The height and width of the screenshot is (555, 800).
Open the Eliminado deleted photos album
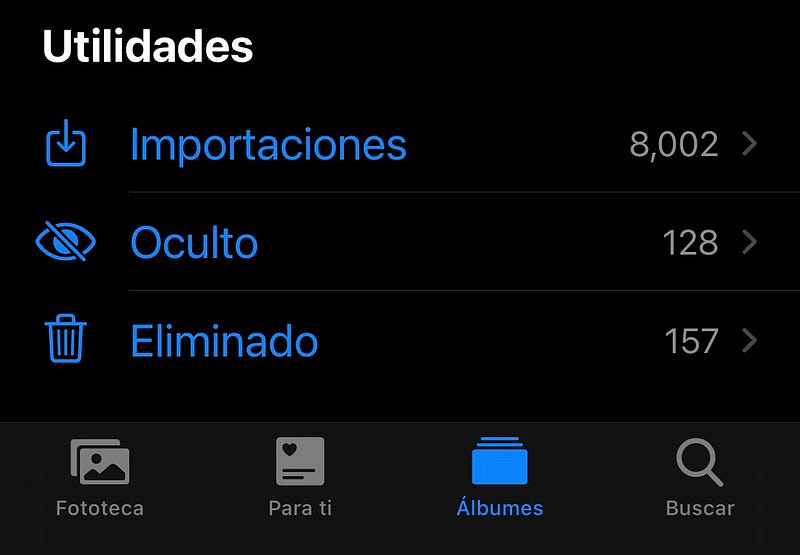click(224, 342)
